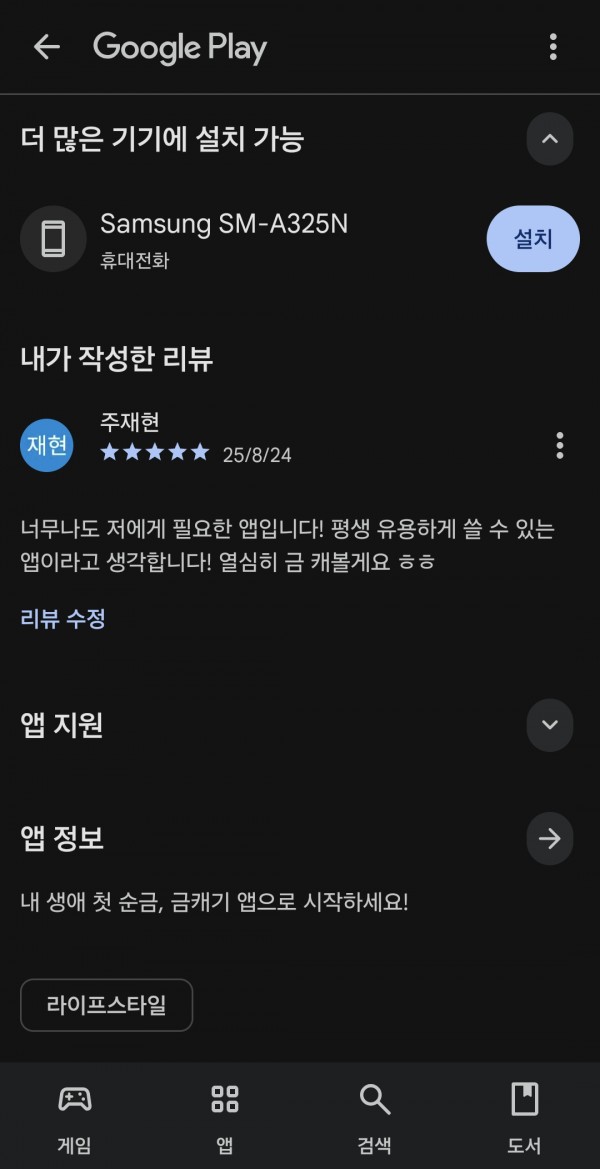Open the Google Play overflow menu

click(552, 47)
